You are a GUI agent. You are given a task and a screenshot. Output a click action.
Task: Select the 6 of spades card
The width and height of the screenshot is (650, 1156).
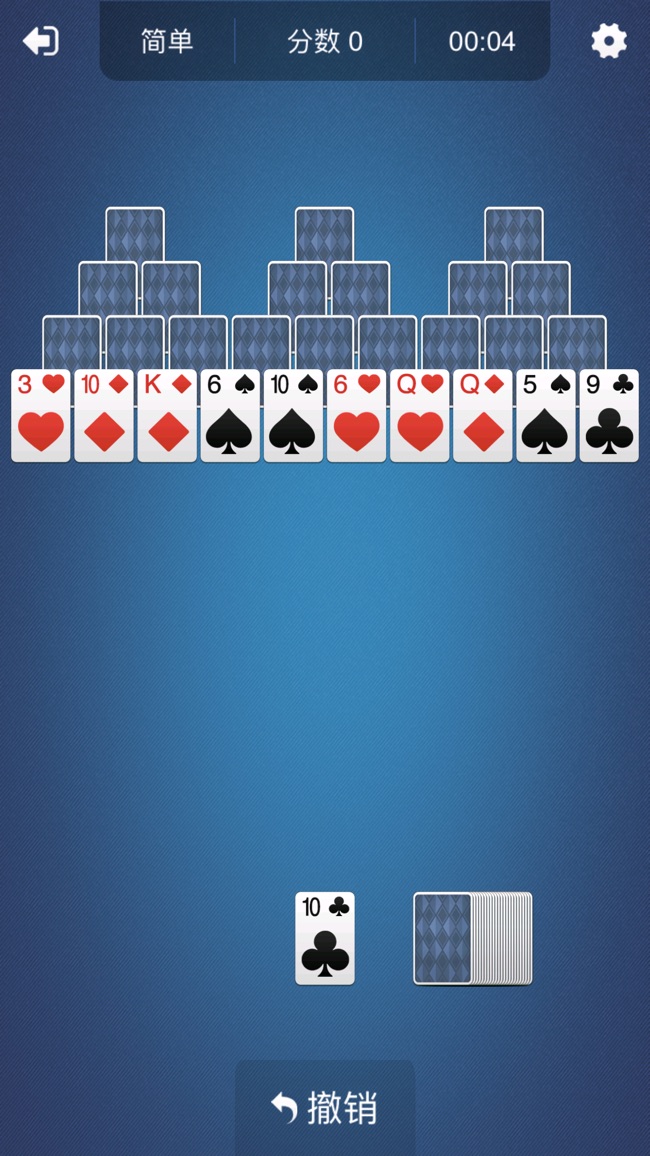pyautogui.click(x=230, y=416)
